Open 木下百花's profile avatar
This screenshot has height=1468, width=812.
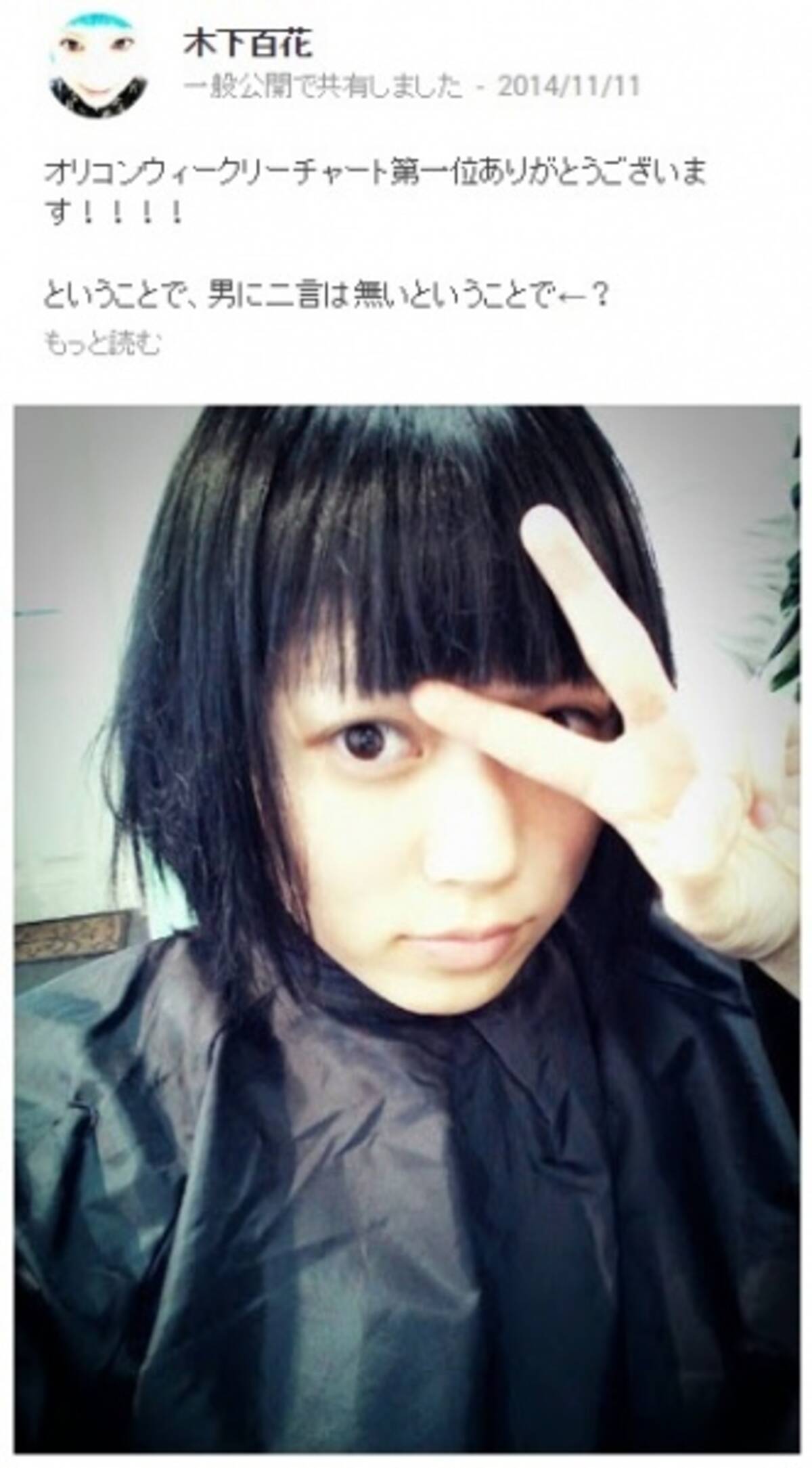(99, 66)
